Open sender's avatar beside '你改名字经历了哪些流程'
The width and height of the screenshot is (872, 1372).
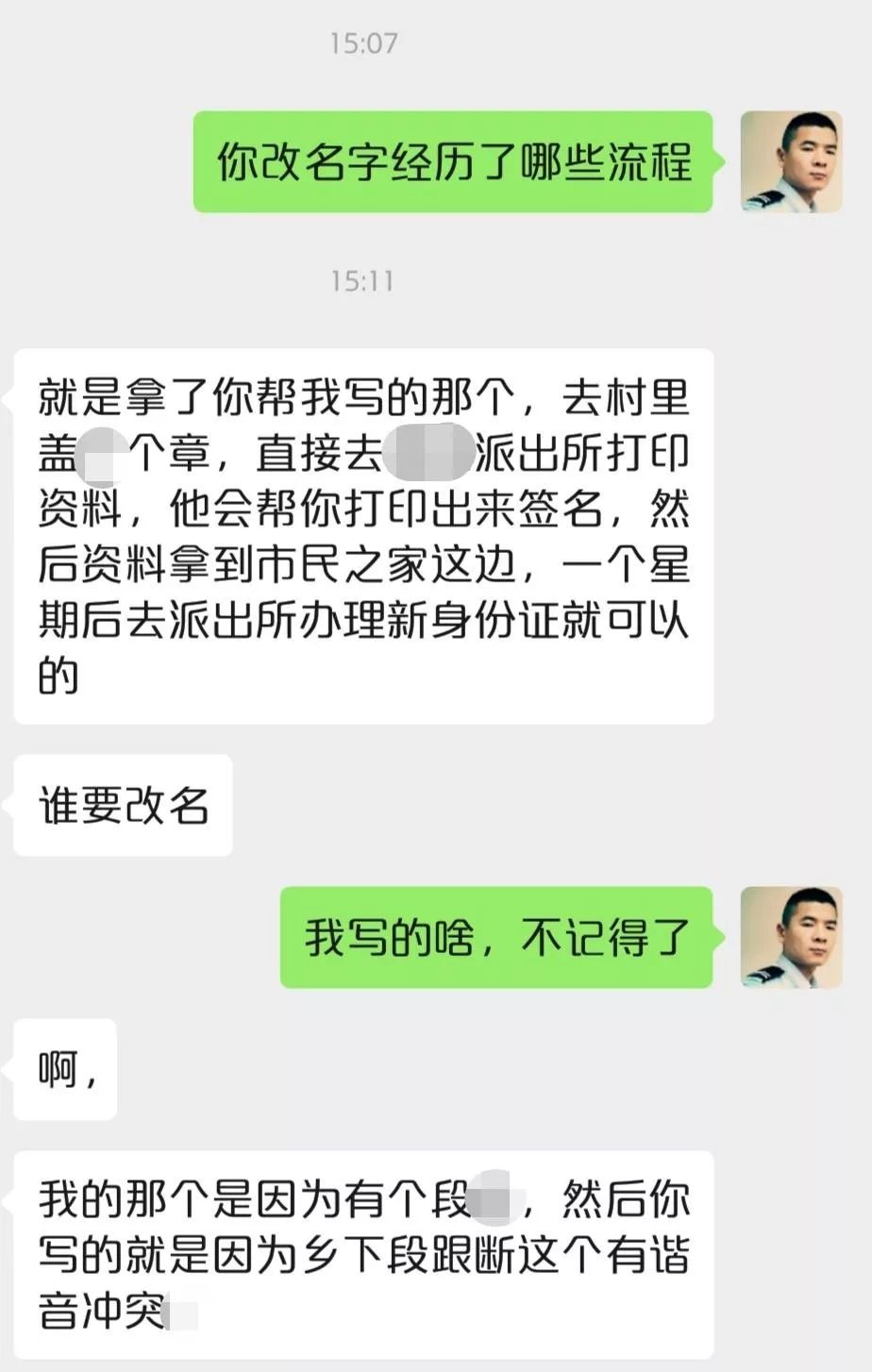point(791,161)
